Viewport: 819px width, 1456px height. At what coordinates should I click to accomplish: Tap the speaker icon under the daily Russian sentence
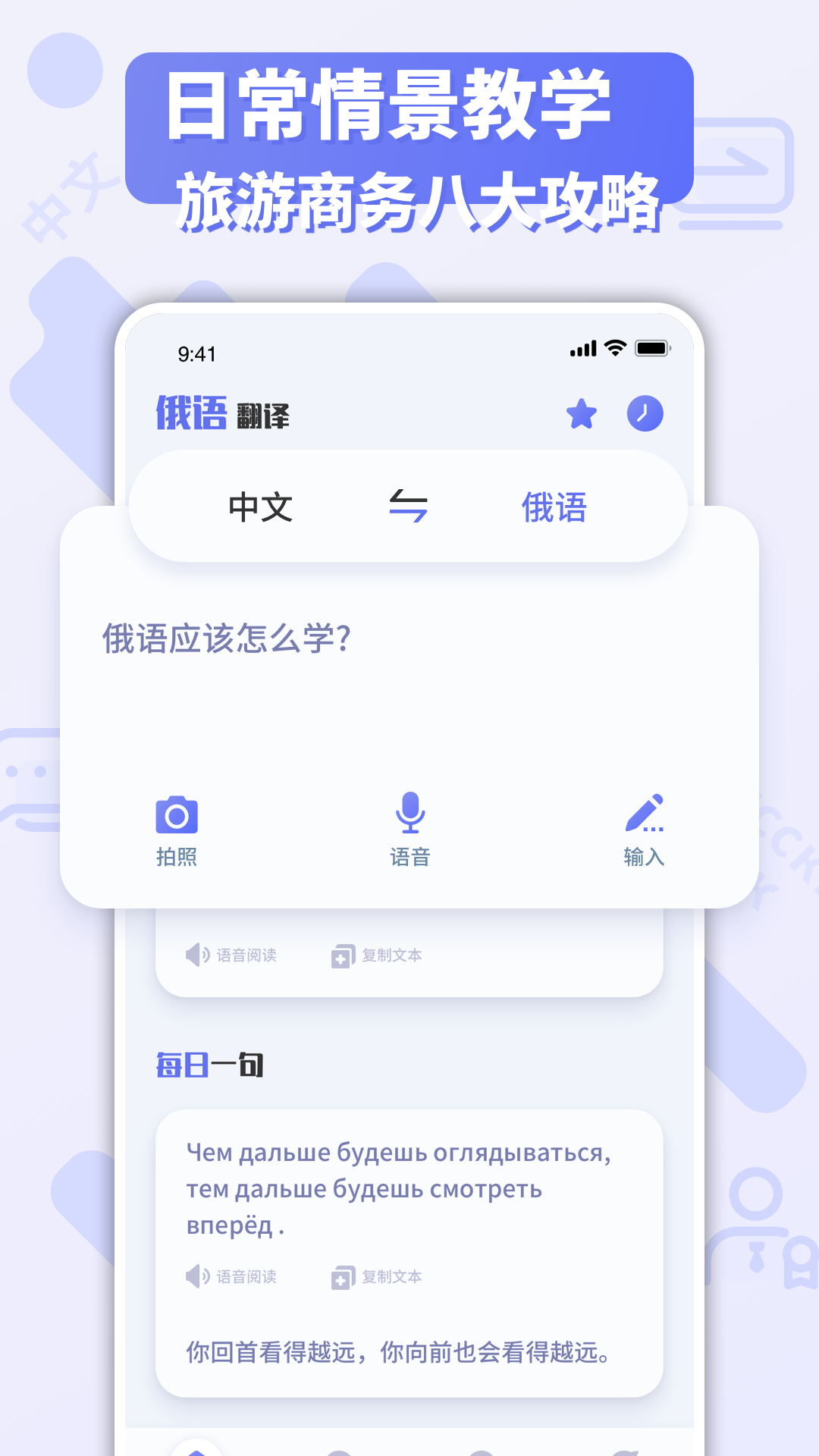197,1276
